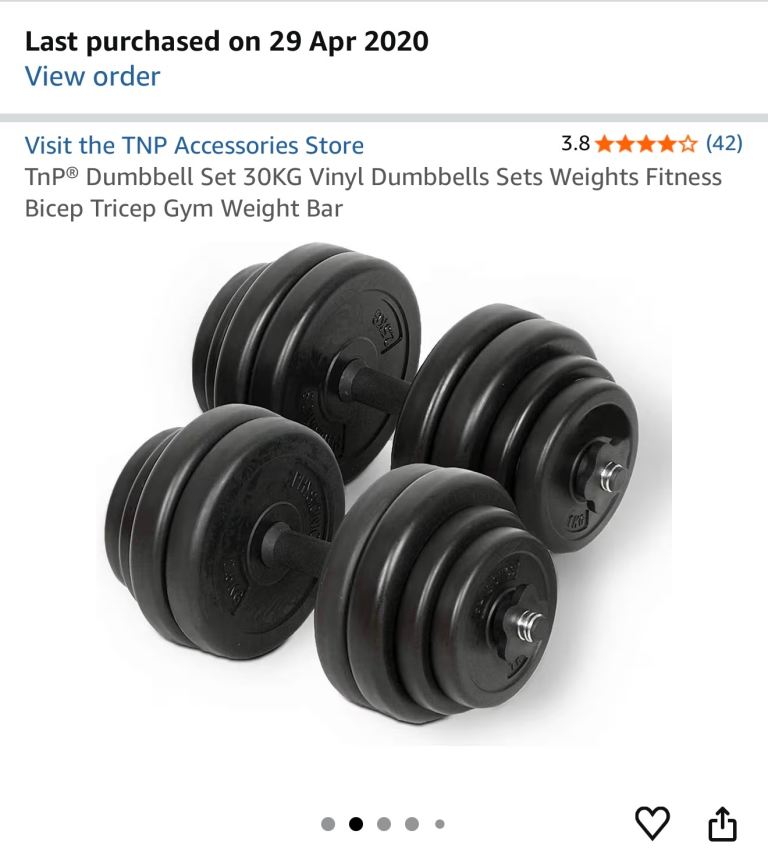Jump to the third image dot
Image resolution: width=768 pixels, height=859 pixels.
(x=384, y=824)
